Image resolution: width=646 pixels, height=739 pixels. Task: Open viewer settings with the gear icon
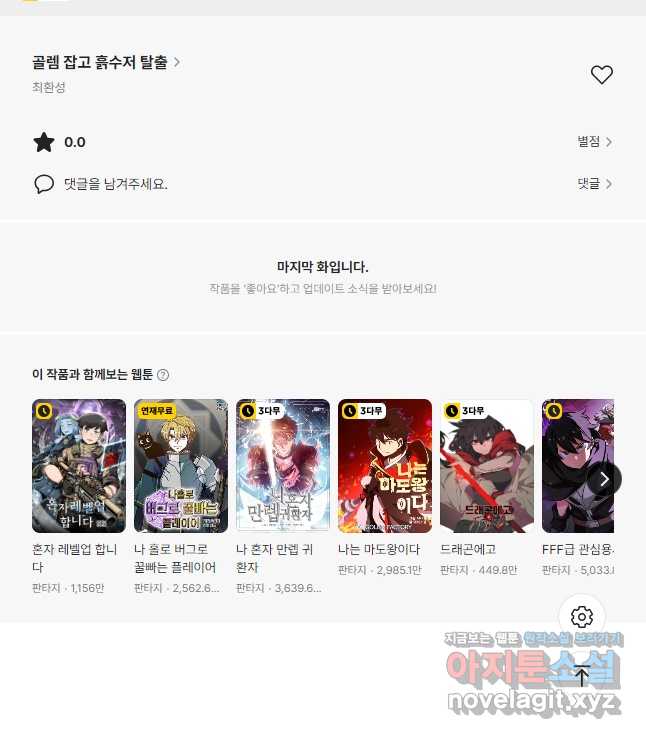click(582, 617)
